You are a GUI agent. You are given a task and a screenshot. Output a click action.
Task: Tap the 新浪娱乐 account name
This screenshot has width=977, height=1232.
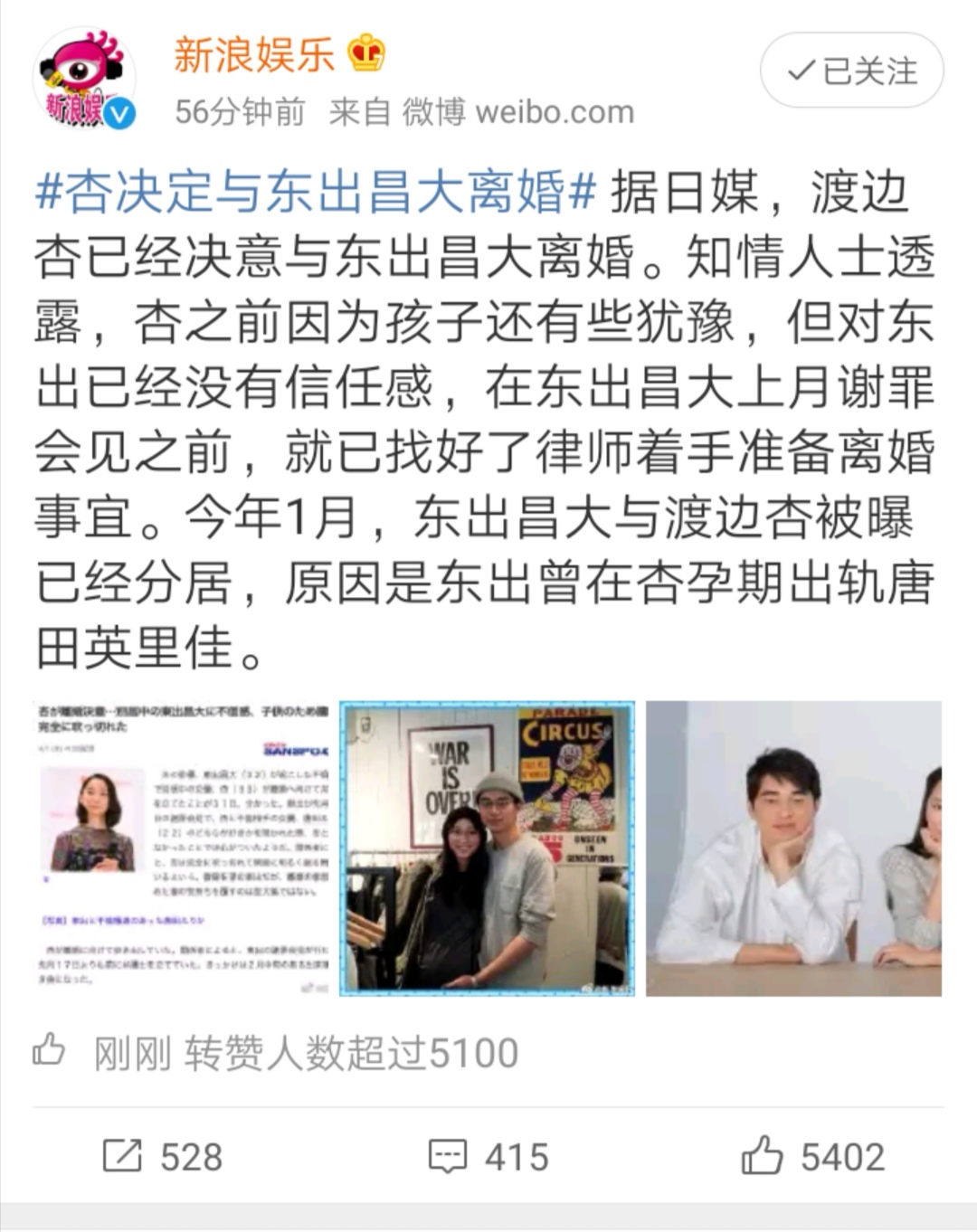point(254,55)
